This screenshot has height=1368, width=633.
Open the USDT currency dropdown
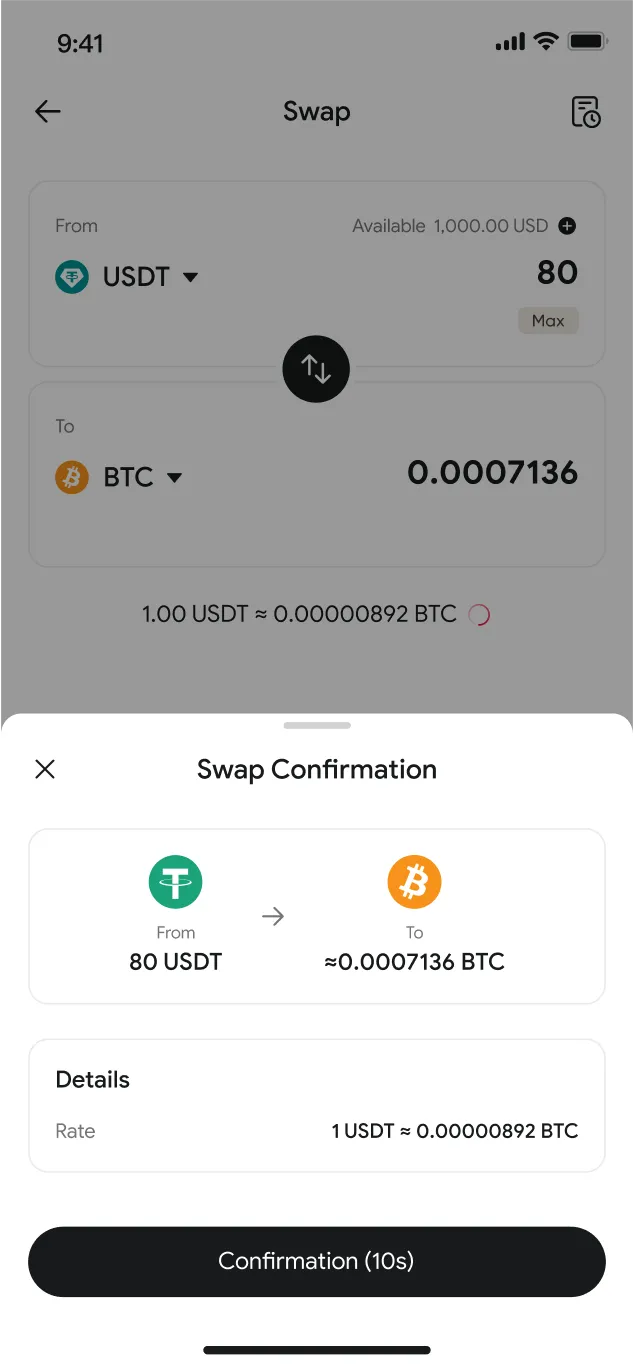click(128, 277)
